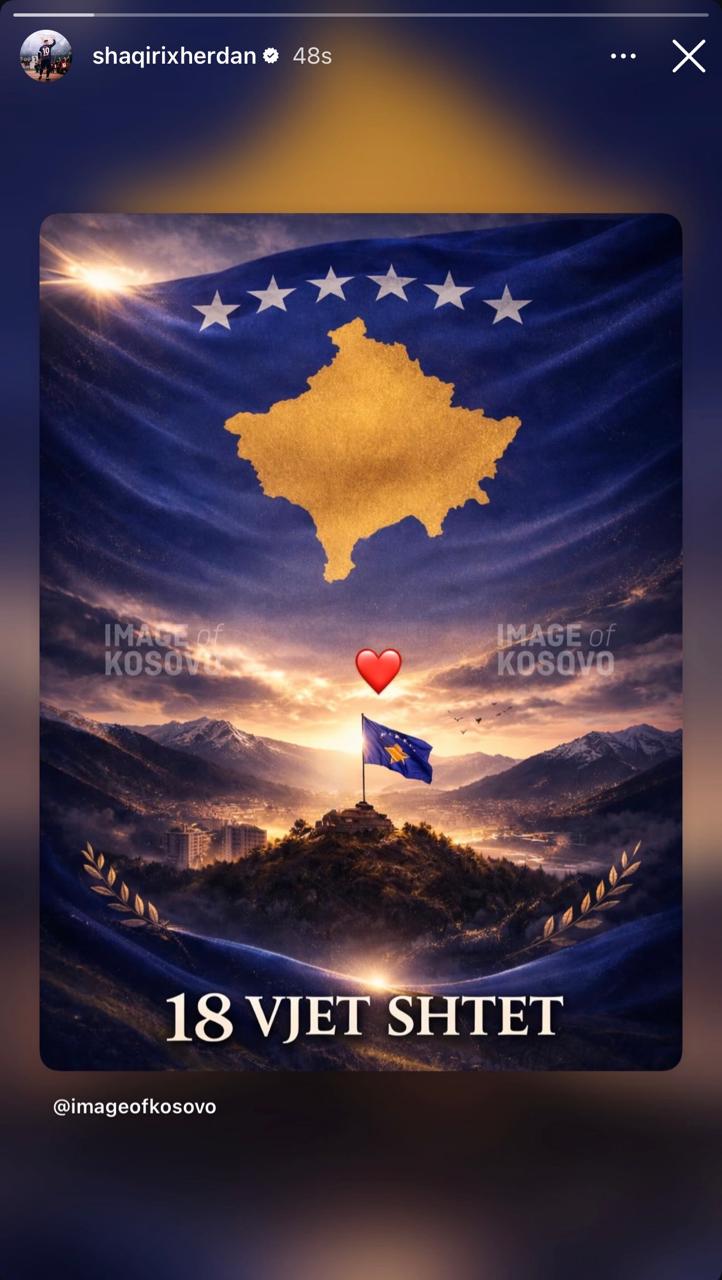This screenshot has height=1280, width=722.
Task: Open shaqirixherdan's profile picture
Action: pyautogui.click(x=46, y=56)
